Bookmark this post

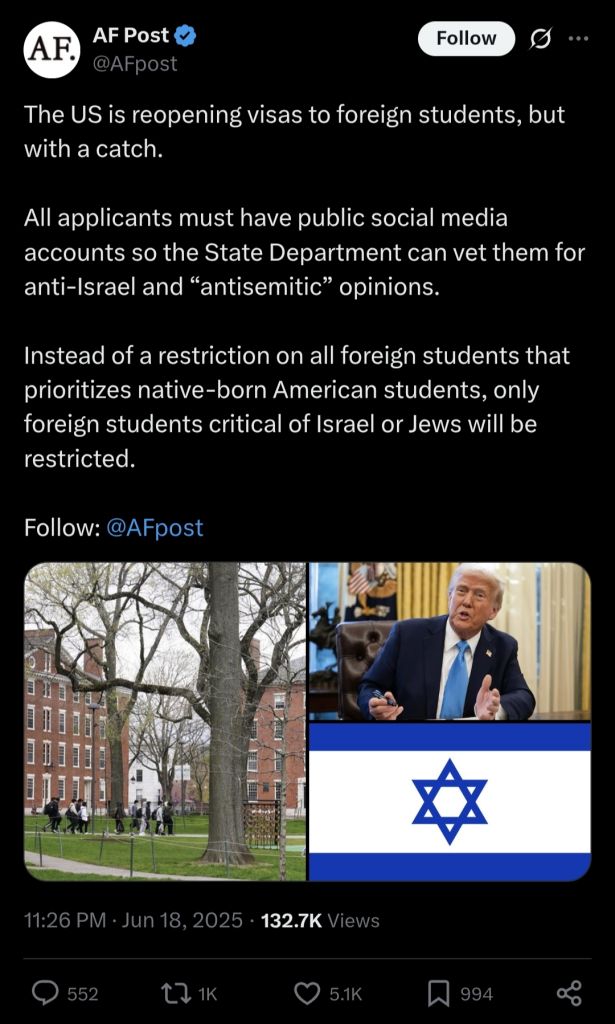[x=460, y=993]
